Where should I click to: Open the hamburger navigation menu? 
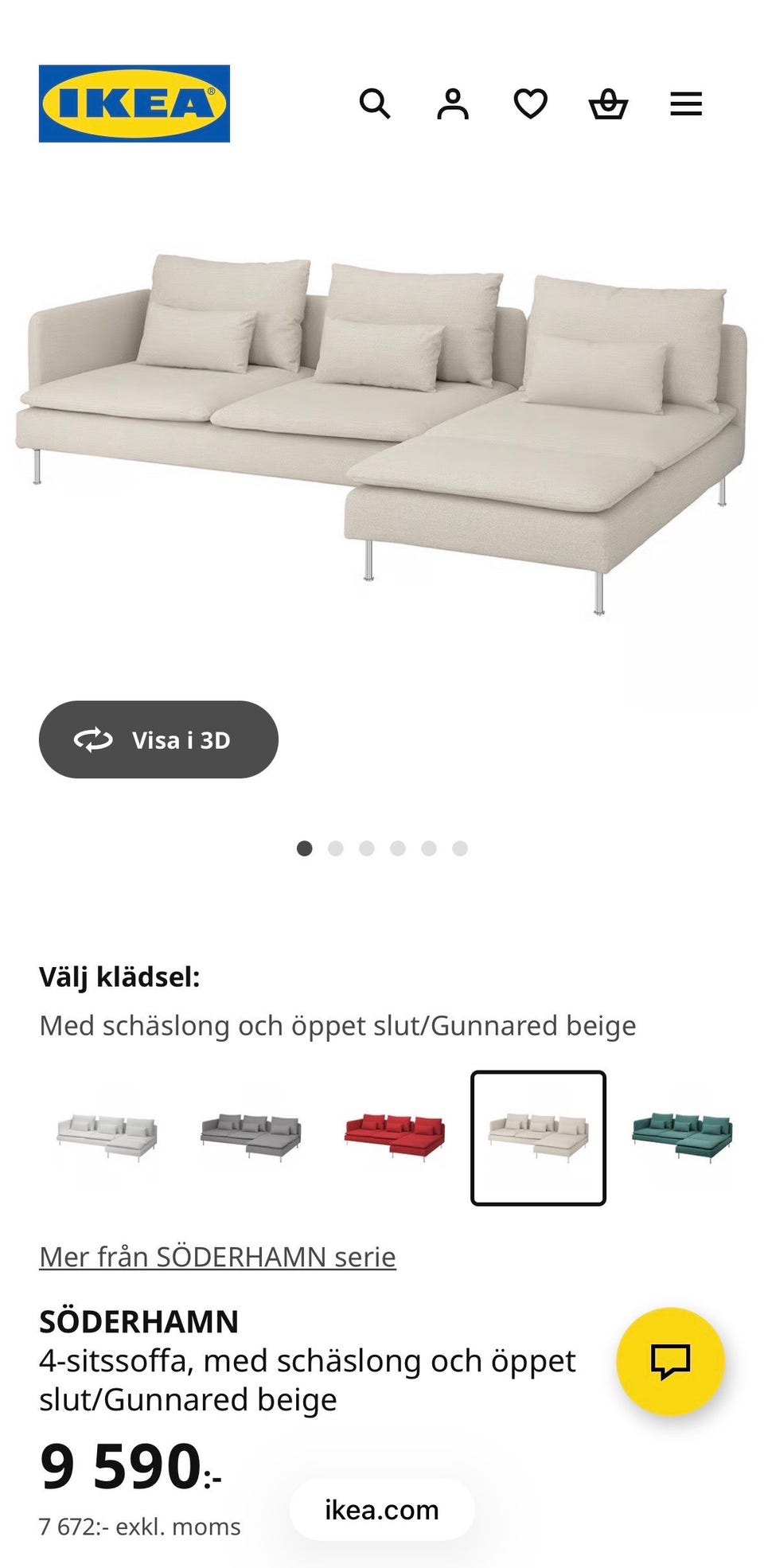point(685,103)
